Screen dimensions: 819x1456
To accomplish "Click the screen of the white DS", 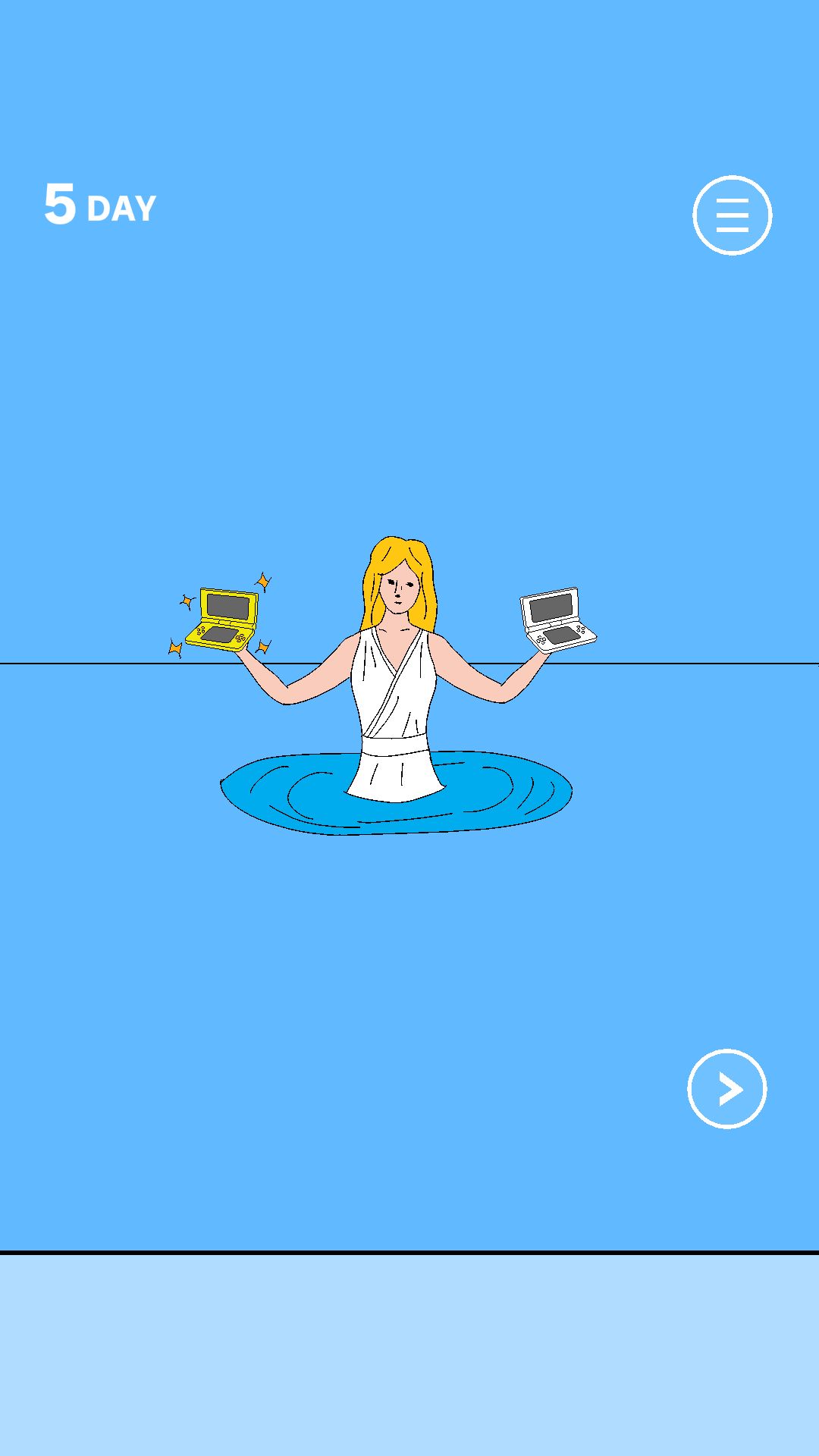I will click(551, 607).
